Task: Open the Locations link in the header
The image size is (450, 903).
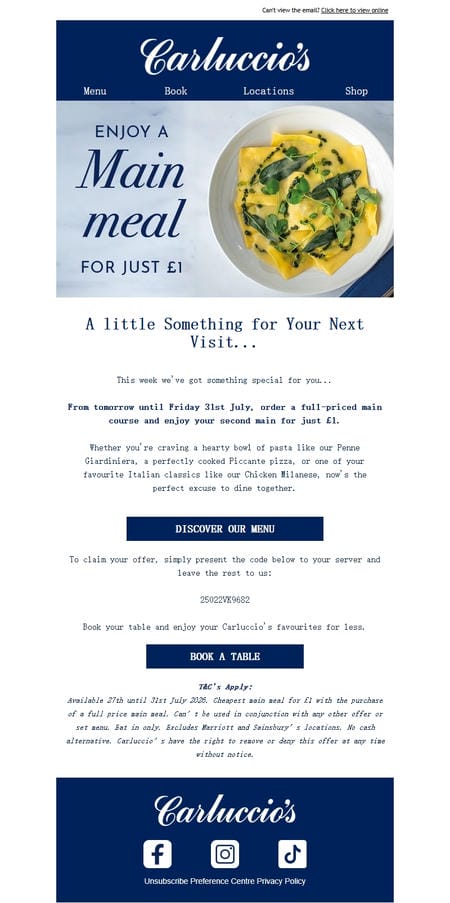Action: click(x=269, y=91)
